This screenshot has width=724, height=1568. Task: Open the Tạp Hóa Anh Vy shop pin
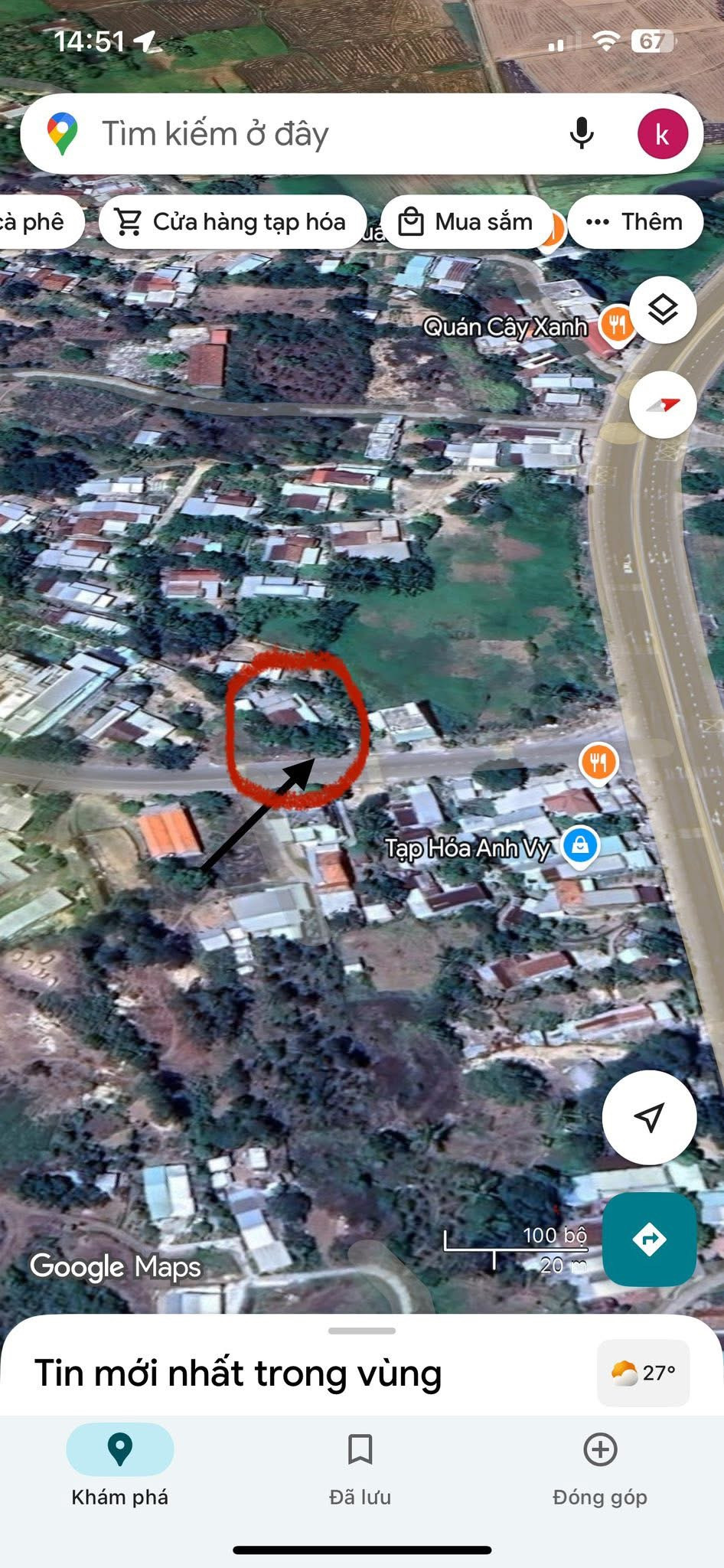[580, 846]
